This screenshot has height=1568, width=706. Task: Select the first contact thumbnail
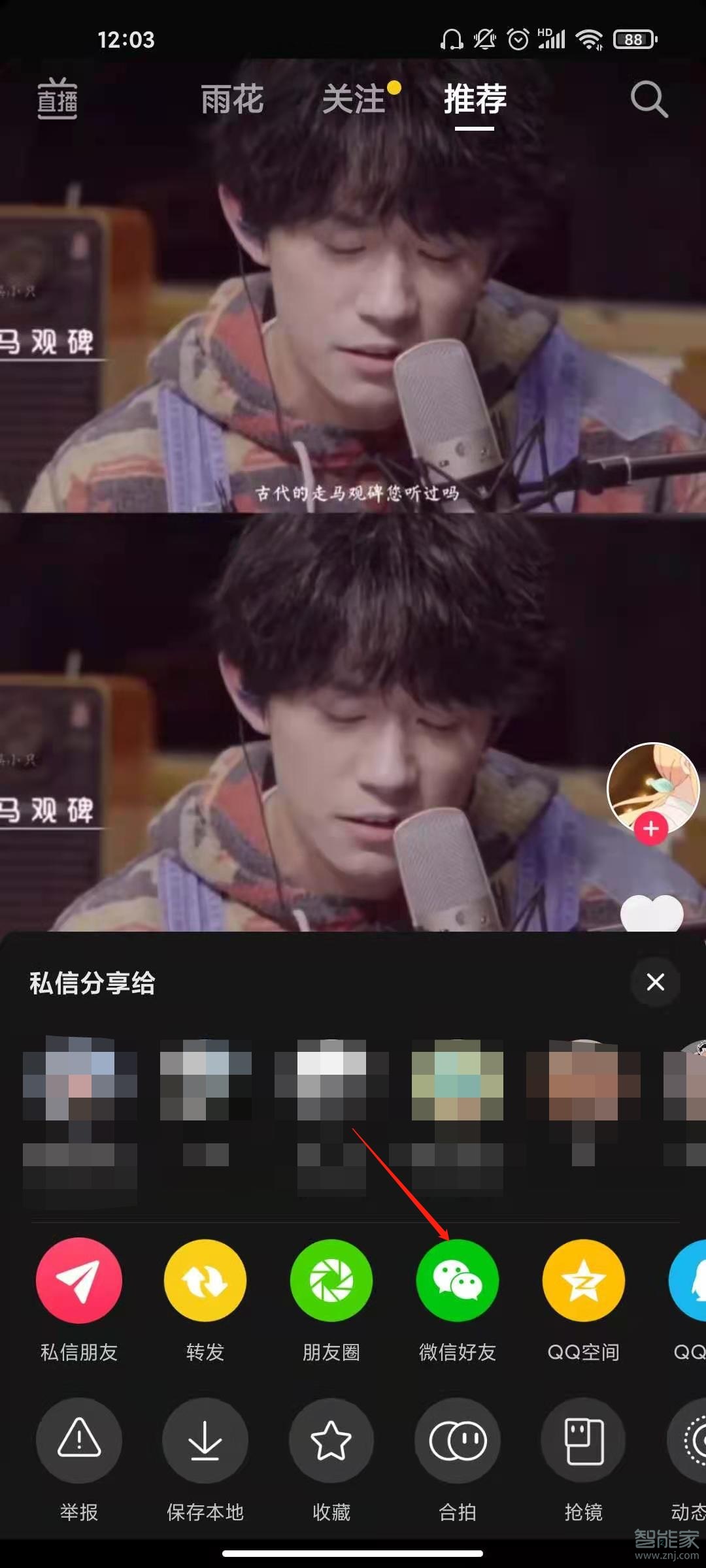click(78, 1085)
